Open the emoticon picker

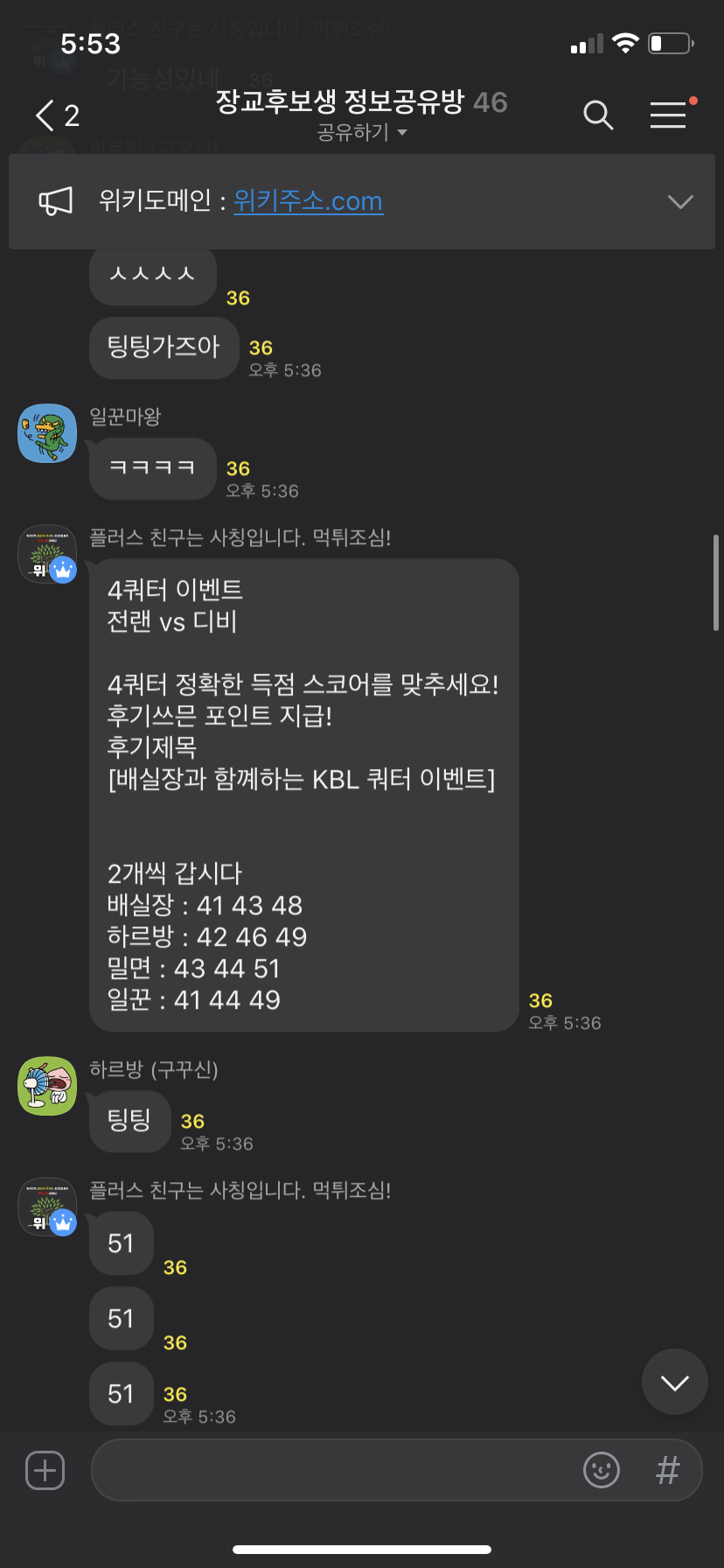pos(602,1470)
